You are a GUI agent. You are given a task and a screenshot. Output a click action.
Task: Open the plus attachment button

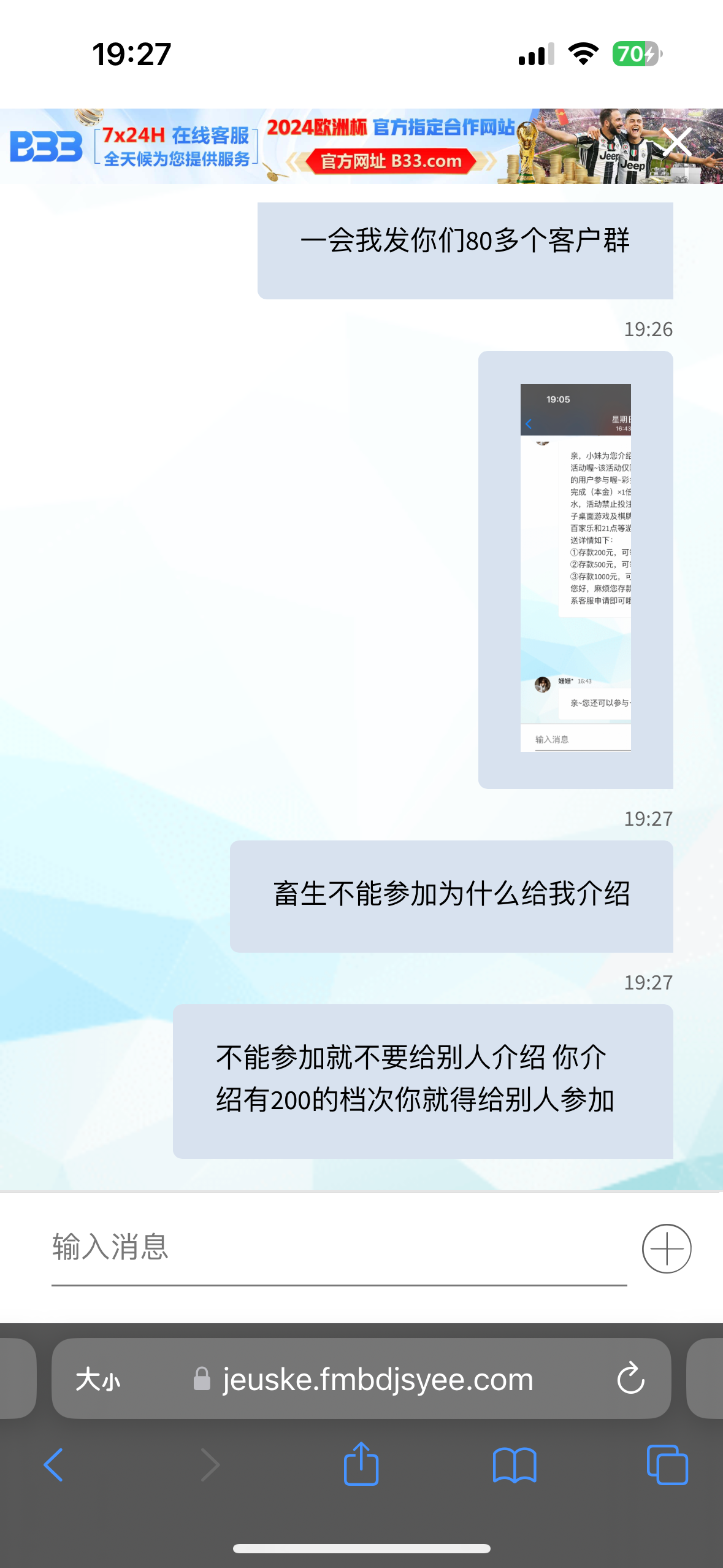666,1248
